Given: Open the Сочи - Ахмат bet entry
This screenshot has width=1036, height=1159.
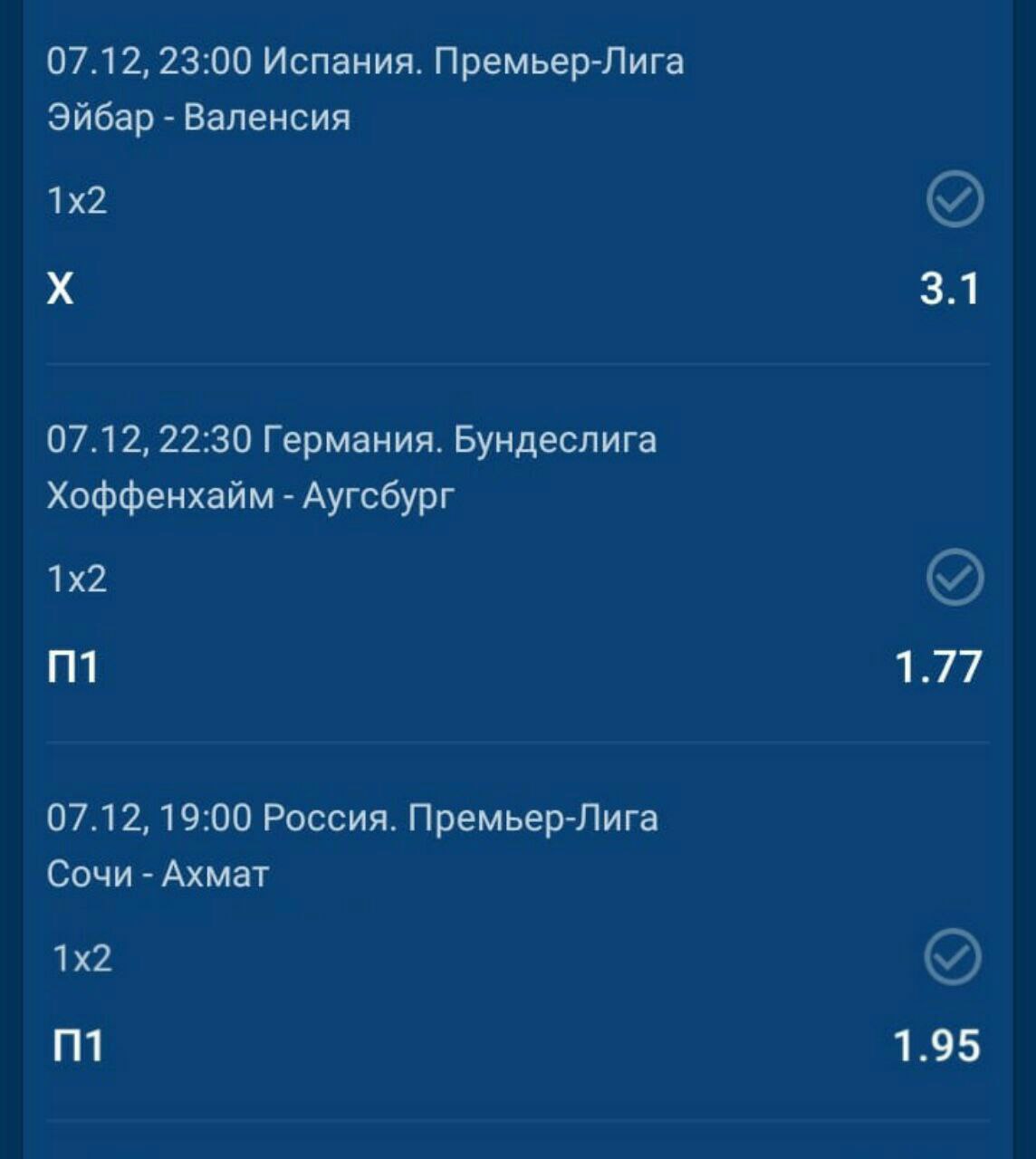Looking at the screenshot, I should (158, 874).
